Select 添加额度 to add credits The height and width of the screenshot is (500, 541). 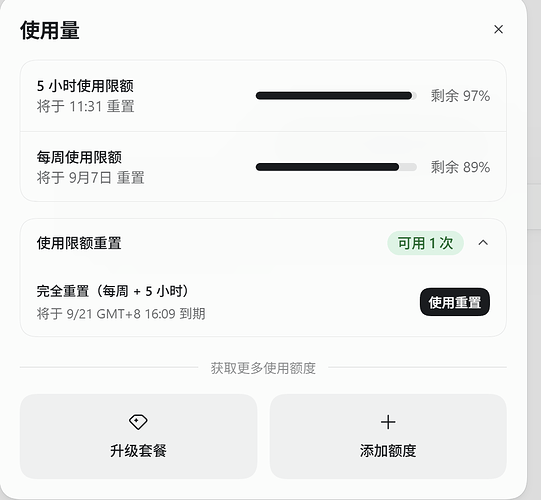[x=388, y=436]
